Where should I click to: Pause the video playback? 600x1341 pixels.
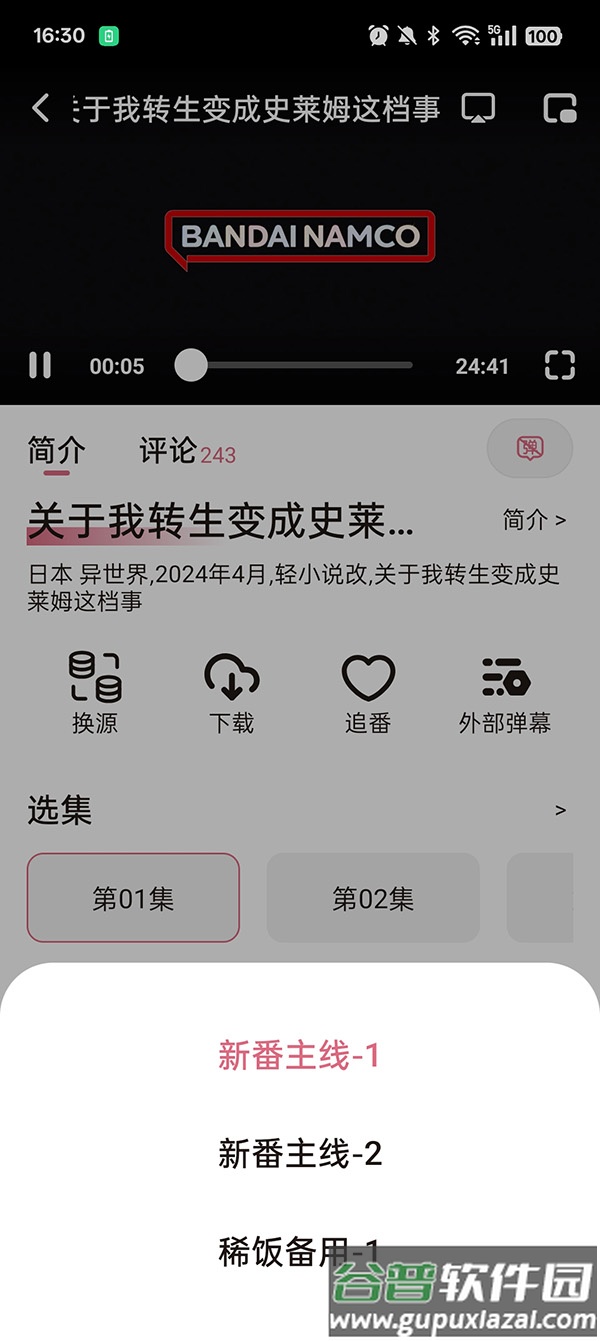click(40, 366)
